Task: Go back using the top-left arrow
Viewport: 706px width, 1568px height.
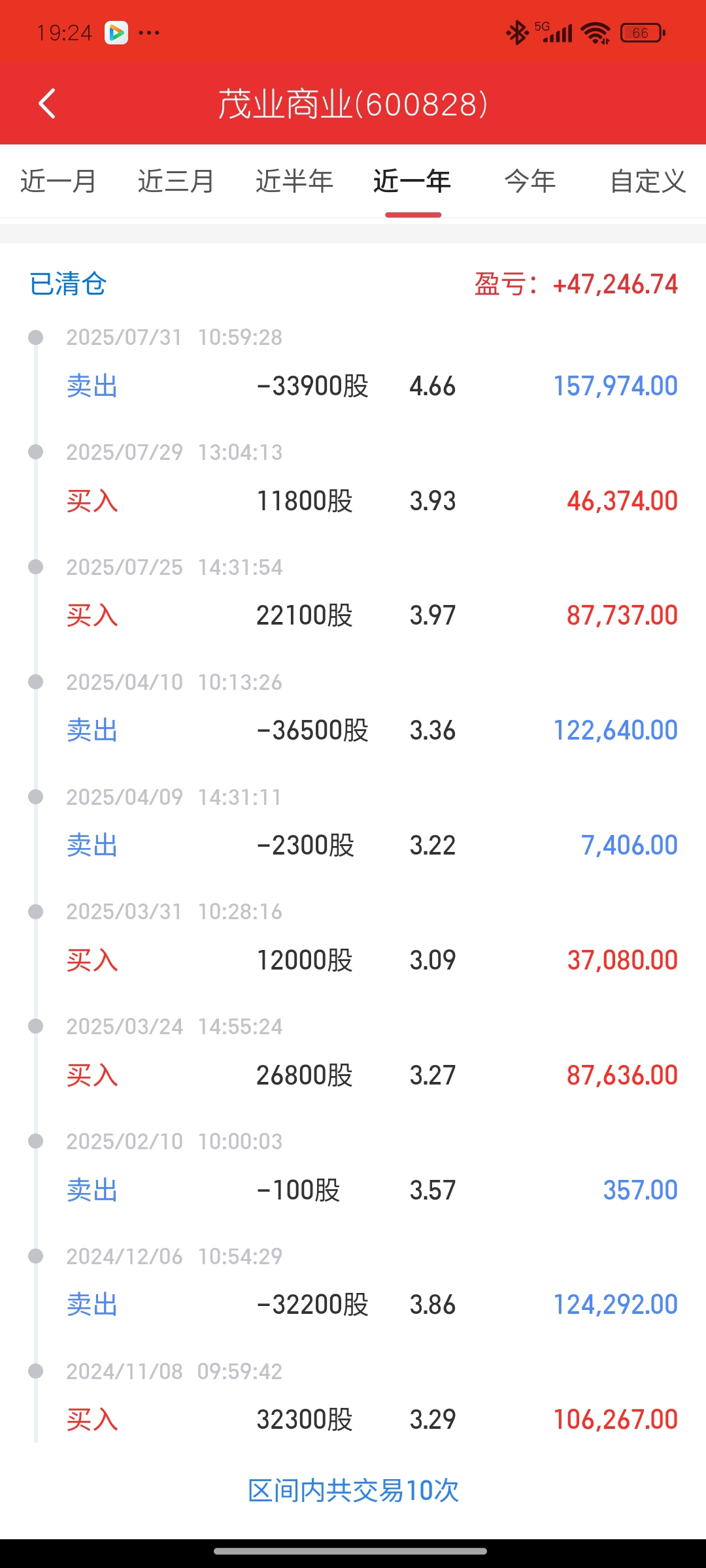Action: [47, 103]
